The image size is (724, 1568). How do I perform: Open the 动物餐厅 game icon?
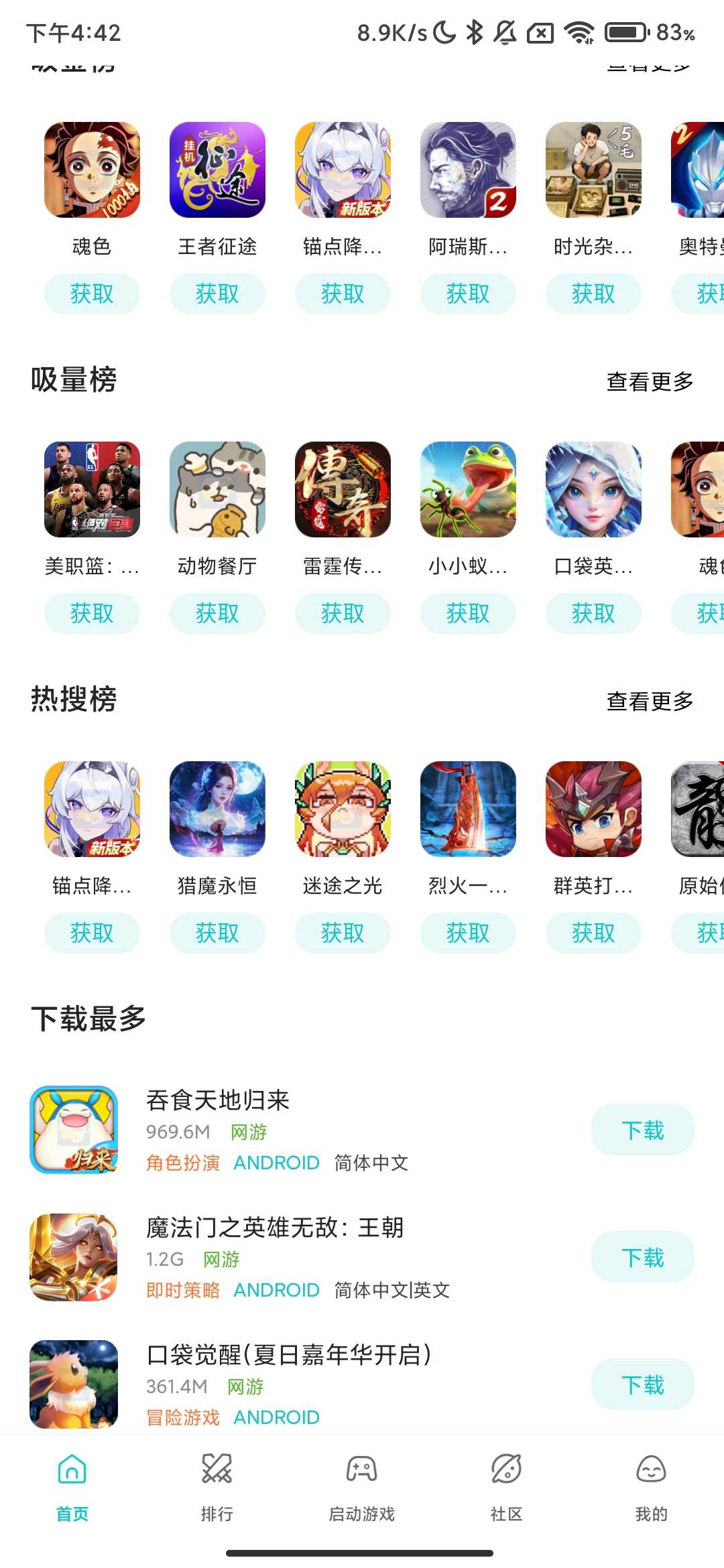click(x=217, y=491)
